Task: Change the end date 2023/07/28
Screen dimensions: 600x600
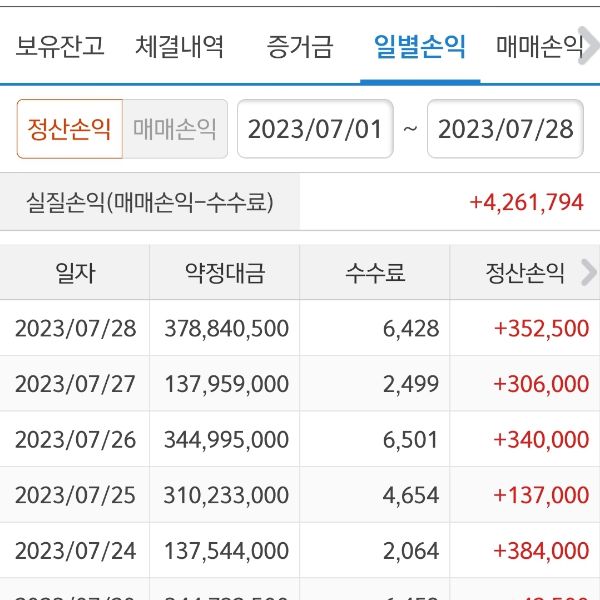Action: [x=506, y=129]
